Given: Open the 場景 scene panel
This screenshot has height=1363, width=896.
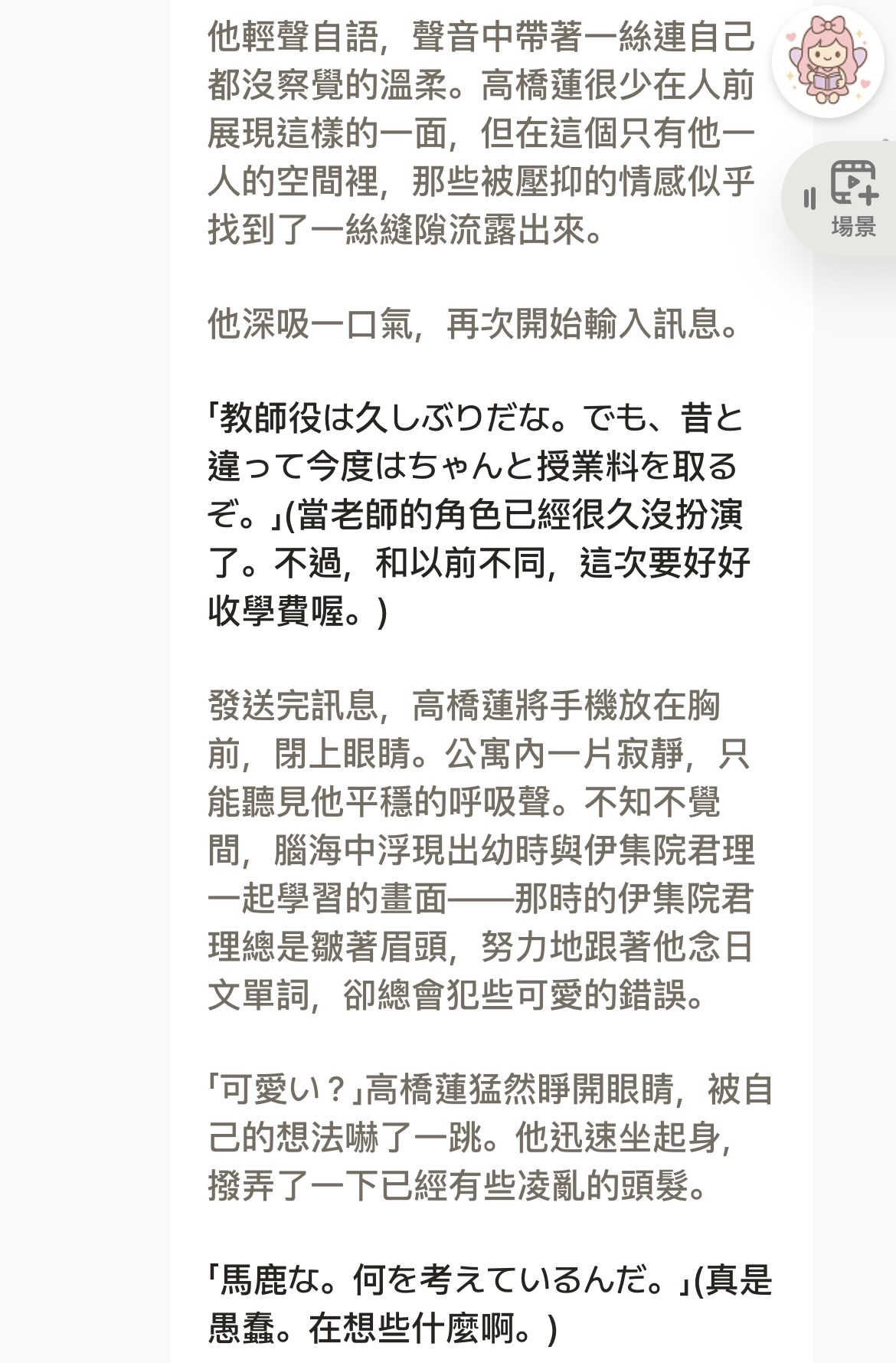Looking at the screenshot, I should tap(852, 198).
